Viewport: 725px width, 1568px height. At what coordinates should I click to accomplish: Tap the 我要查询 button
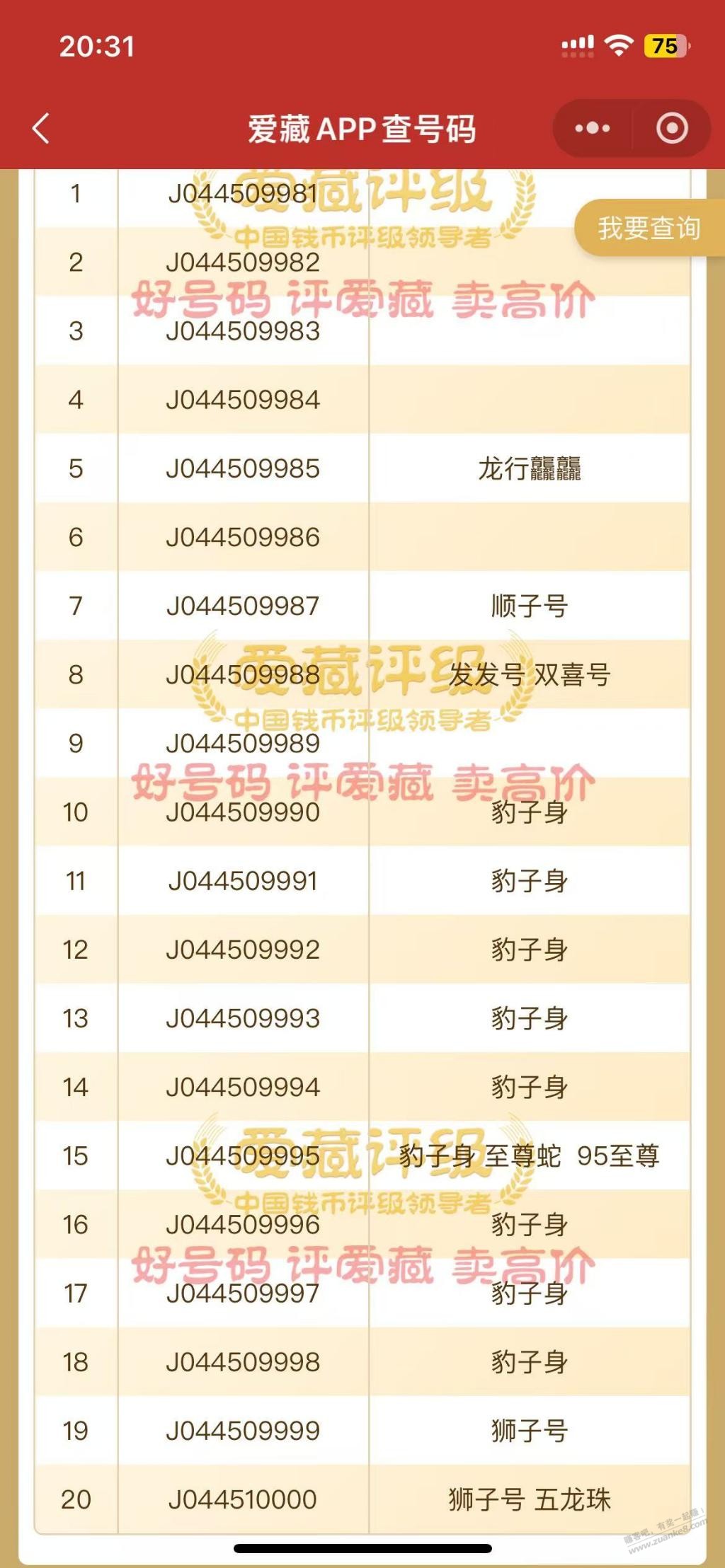tap(649, 228)
